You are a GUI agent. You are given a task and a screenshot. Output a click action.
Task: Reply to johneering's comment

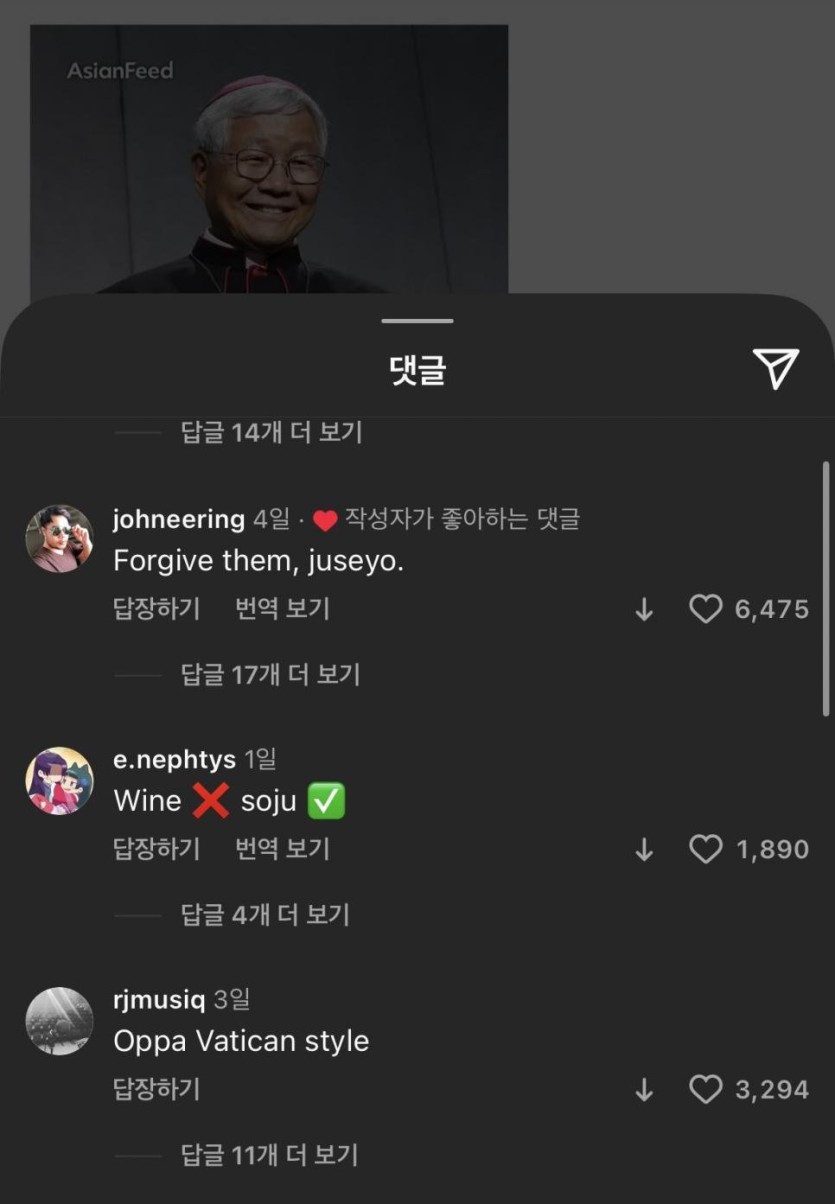point(156,609)
